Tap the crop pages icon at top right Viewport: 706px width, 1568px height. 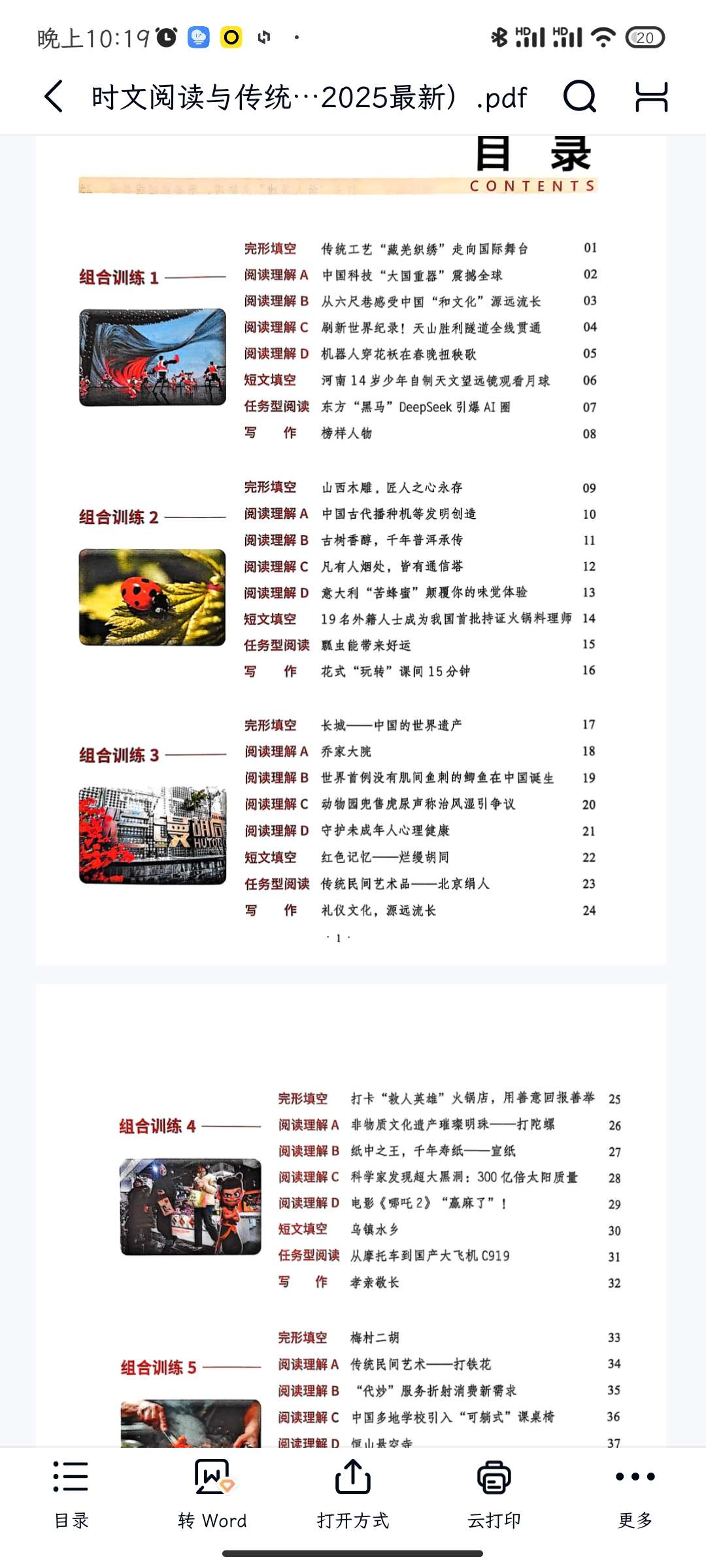[652, 97]
